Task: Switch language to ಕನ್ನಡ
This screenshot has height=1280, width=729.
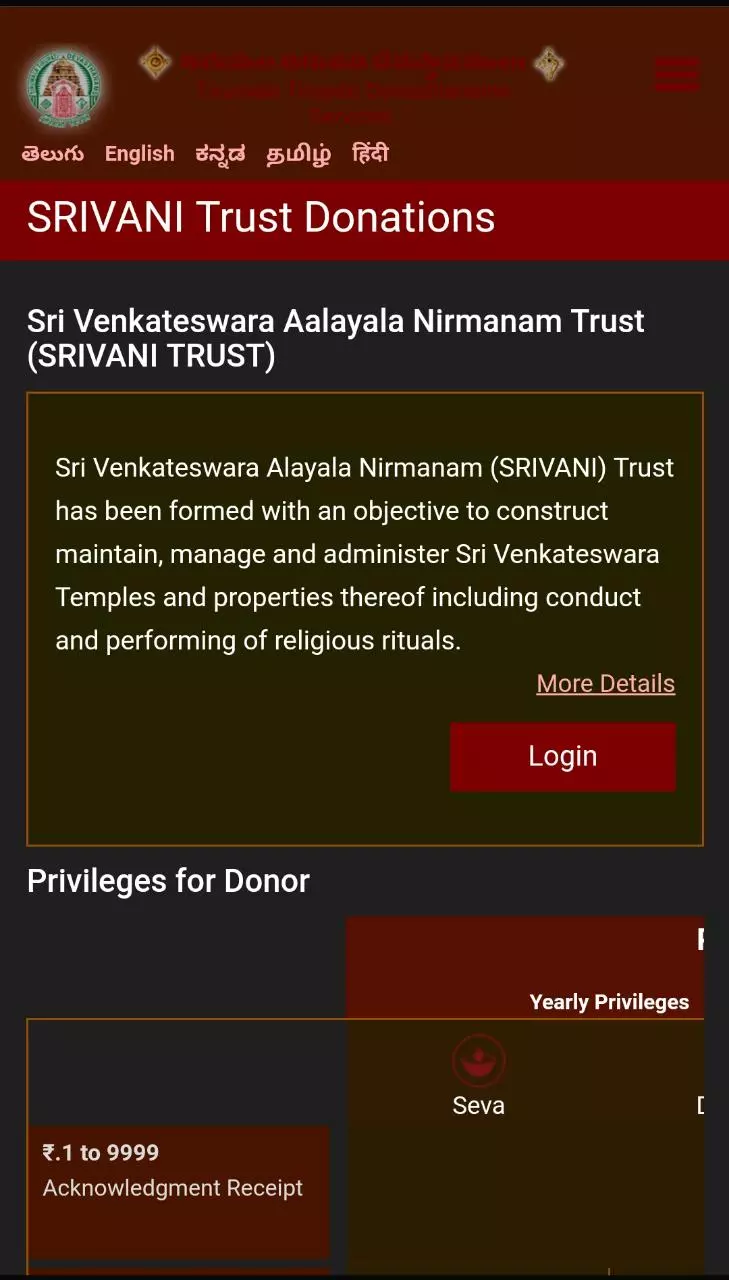Action: click(x=220, y=154)
